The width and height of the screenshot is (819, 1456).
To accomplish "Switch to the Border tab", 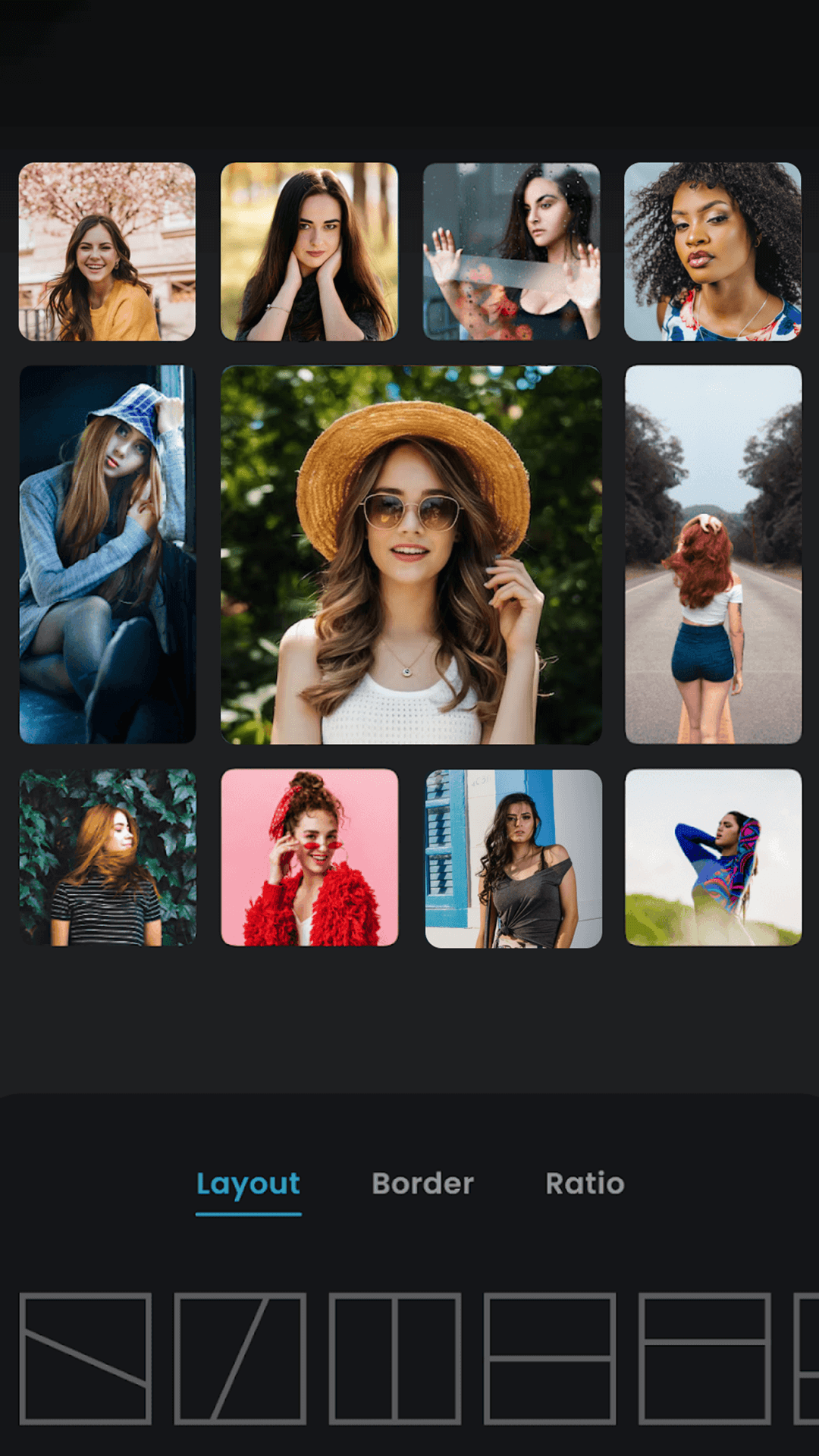I will [422, 1184].
